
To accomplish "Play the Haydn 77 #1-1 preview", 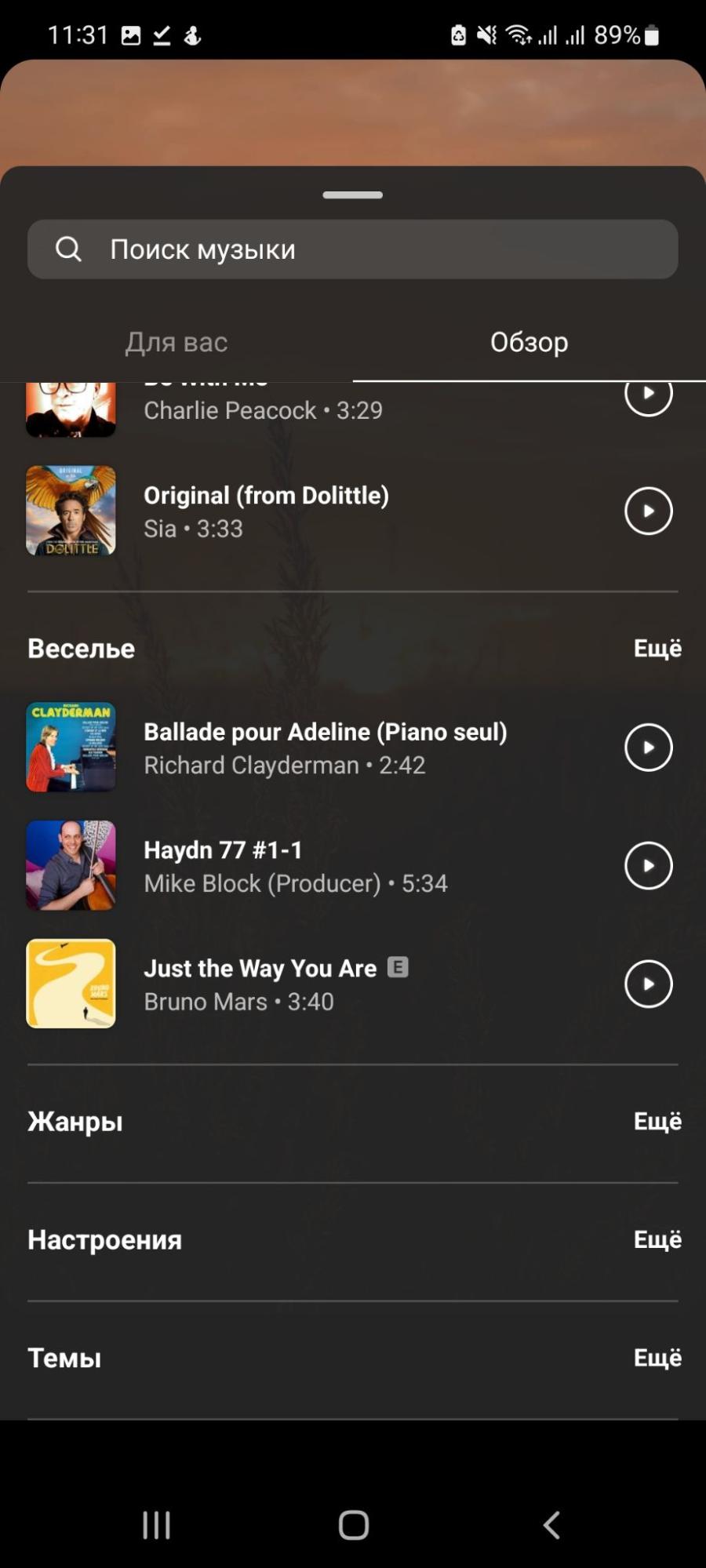I will [x=648, y=866].
